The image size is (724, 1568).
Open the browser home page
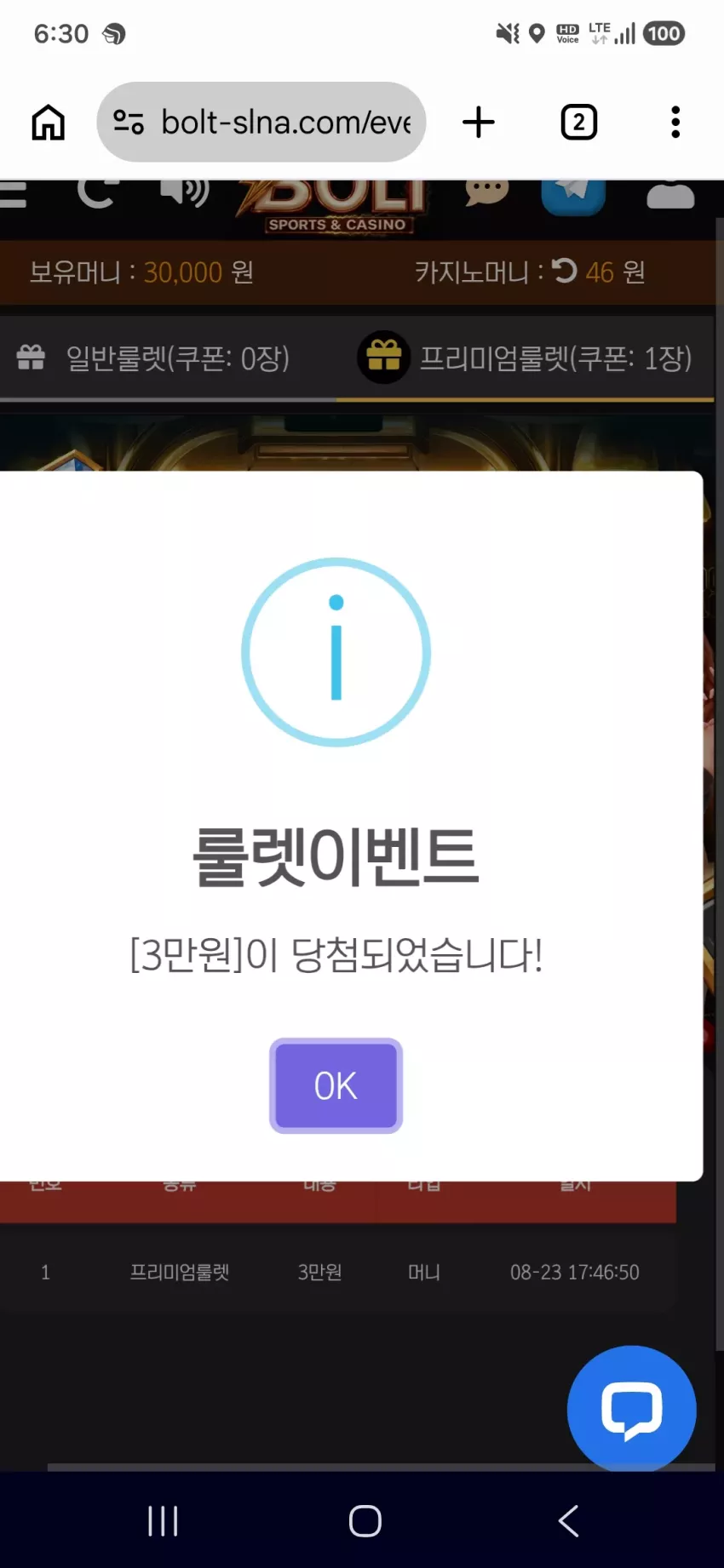[49, 123]
